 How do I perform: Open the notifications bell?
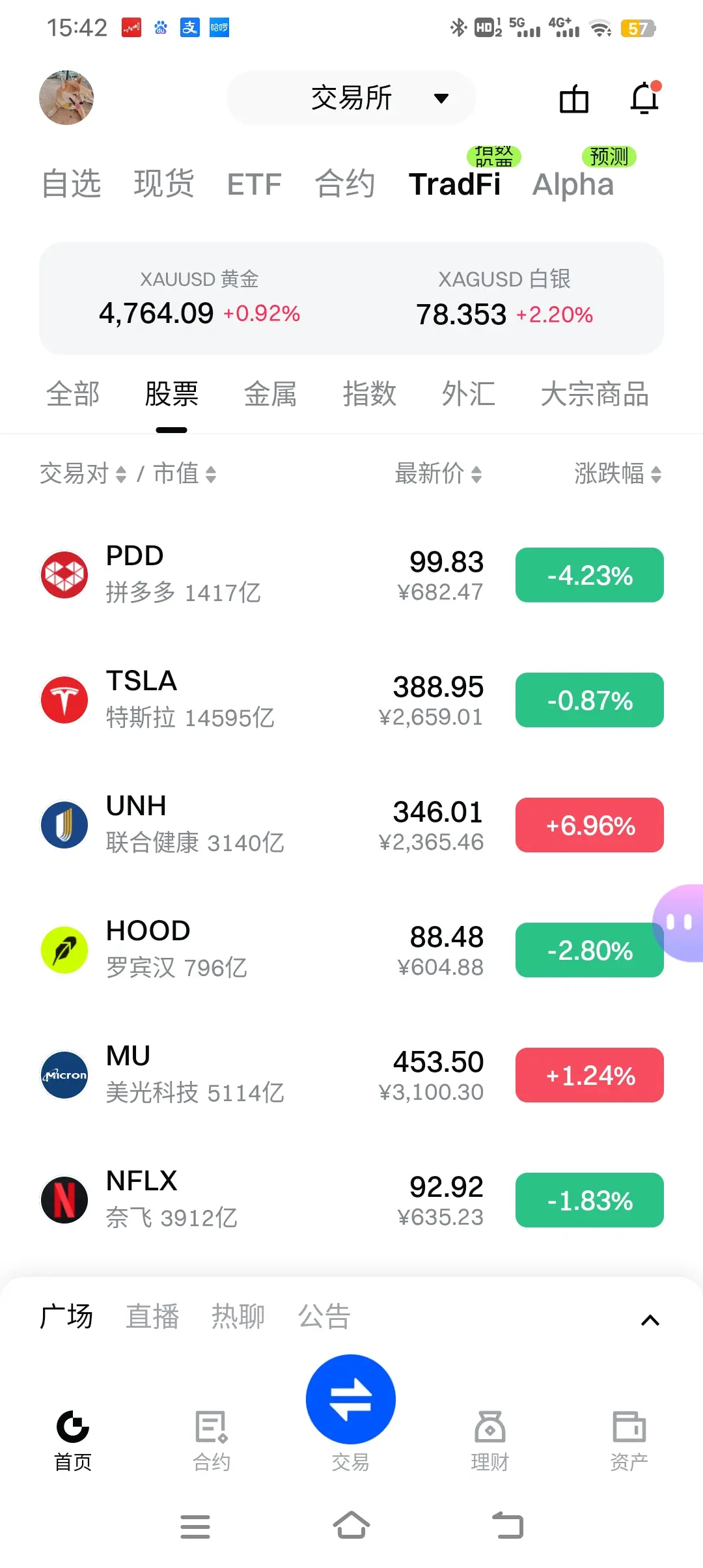tap(645, 99)
